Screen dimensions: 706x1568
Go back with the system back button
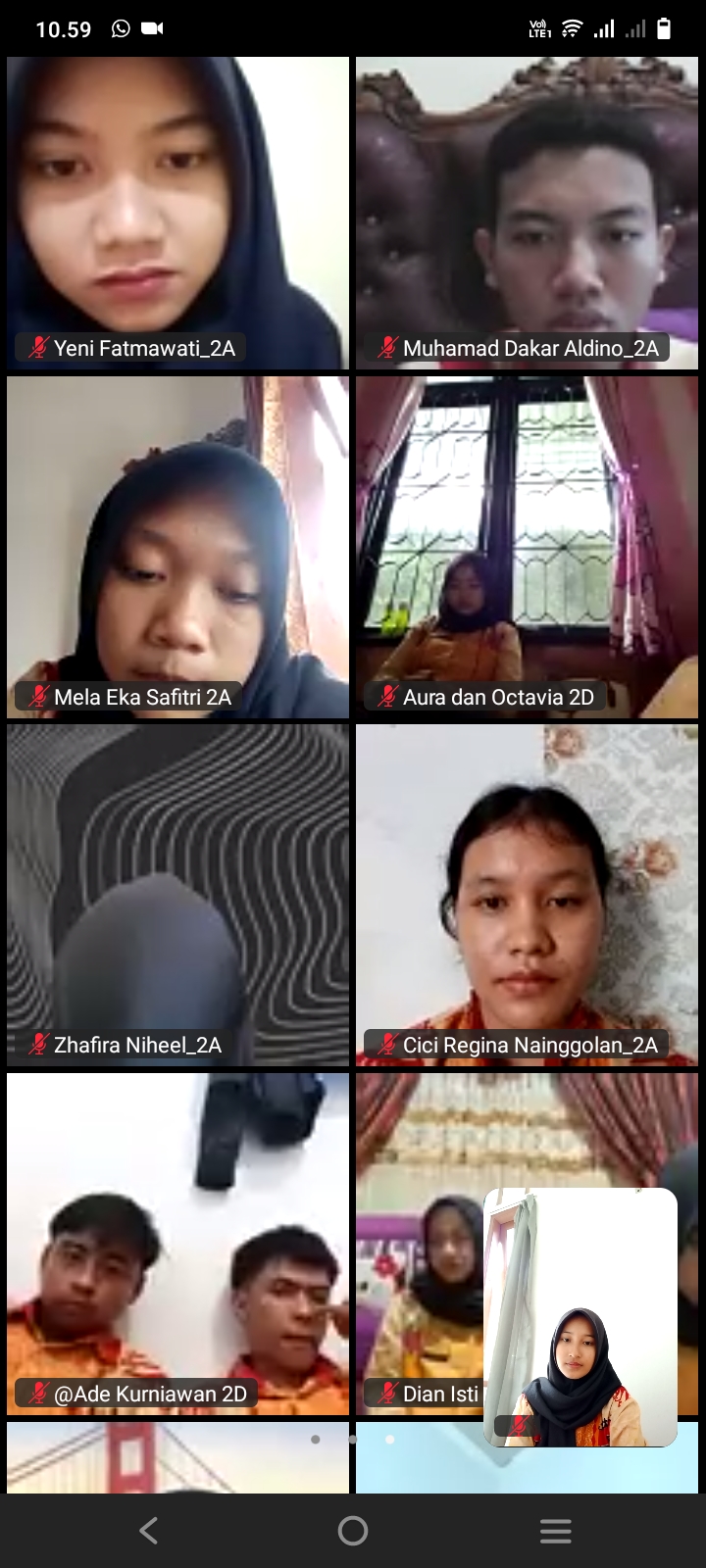[x=149, y=1531]
